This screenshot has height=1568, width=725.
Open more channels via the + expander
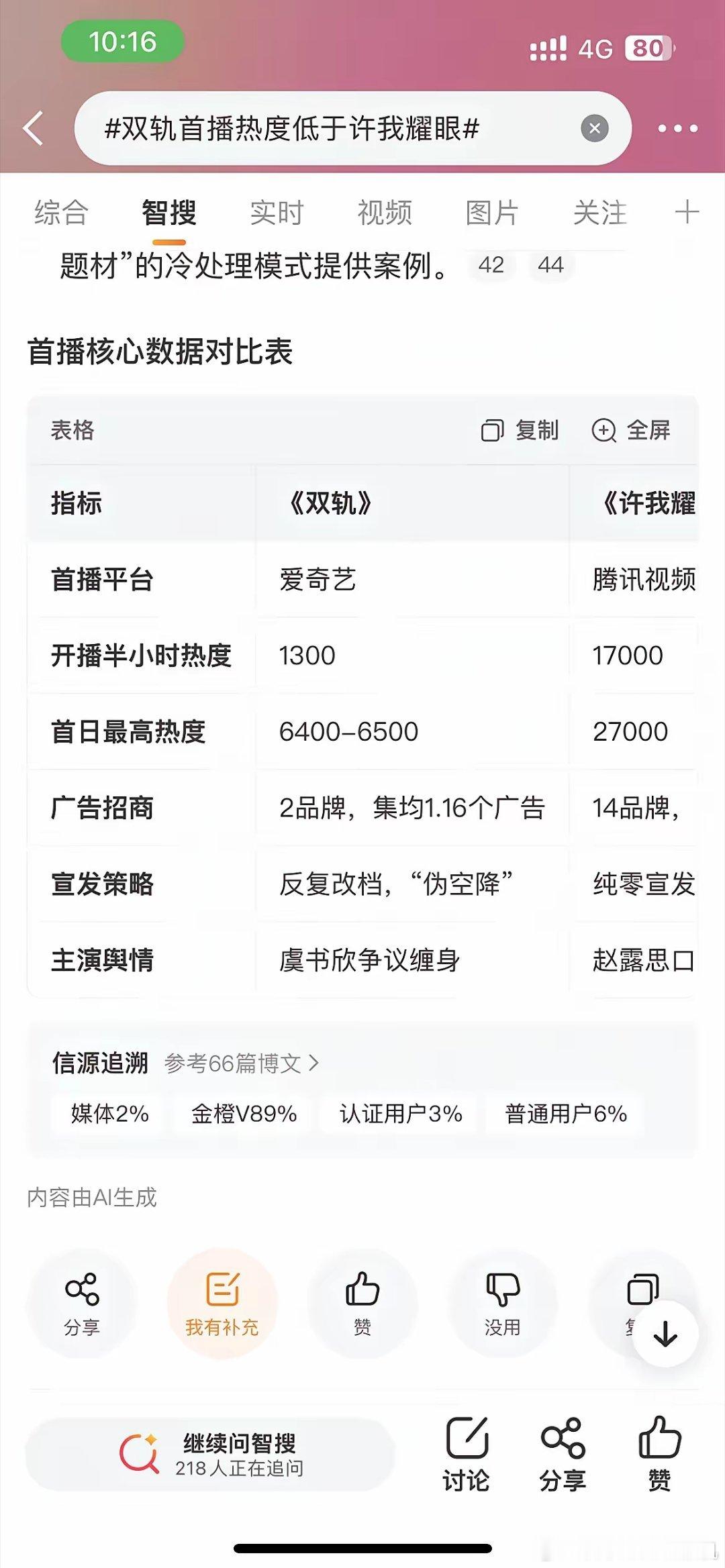[688, 213]
